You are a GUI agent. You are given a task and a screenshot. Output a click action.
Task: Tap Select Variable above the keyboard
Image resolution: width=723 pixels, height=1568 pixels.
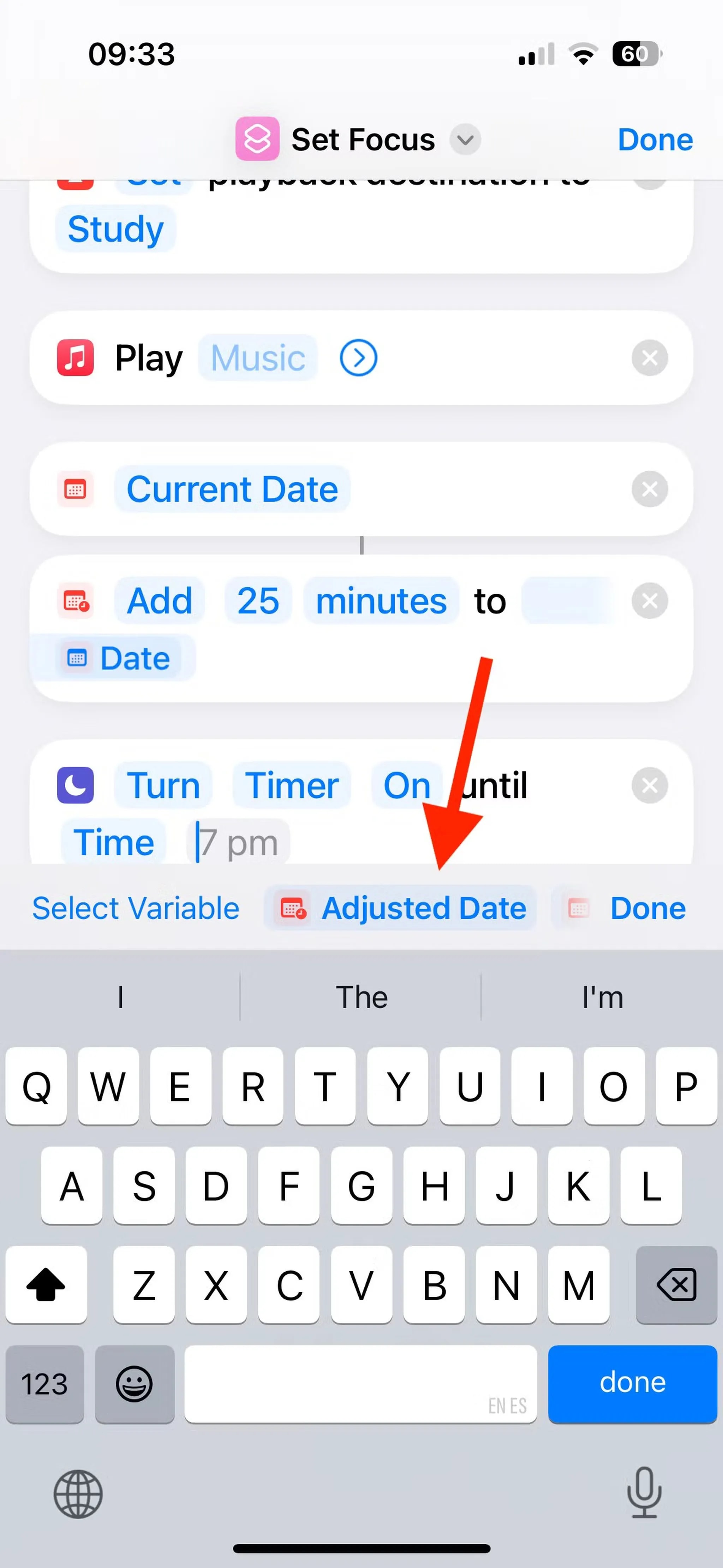[136, 908]
